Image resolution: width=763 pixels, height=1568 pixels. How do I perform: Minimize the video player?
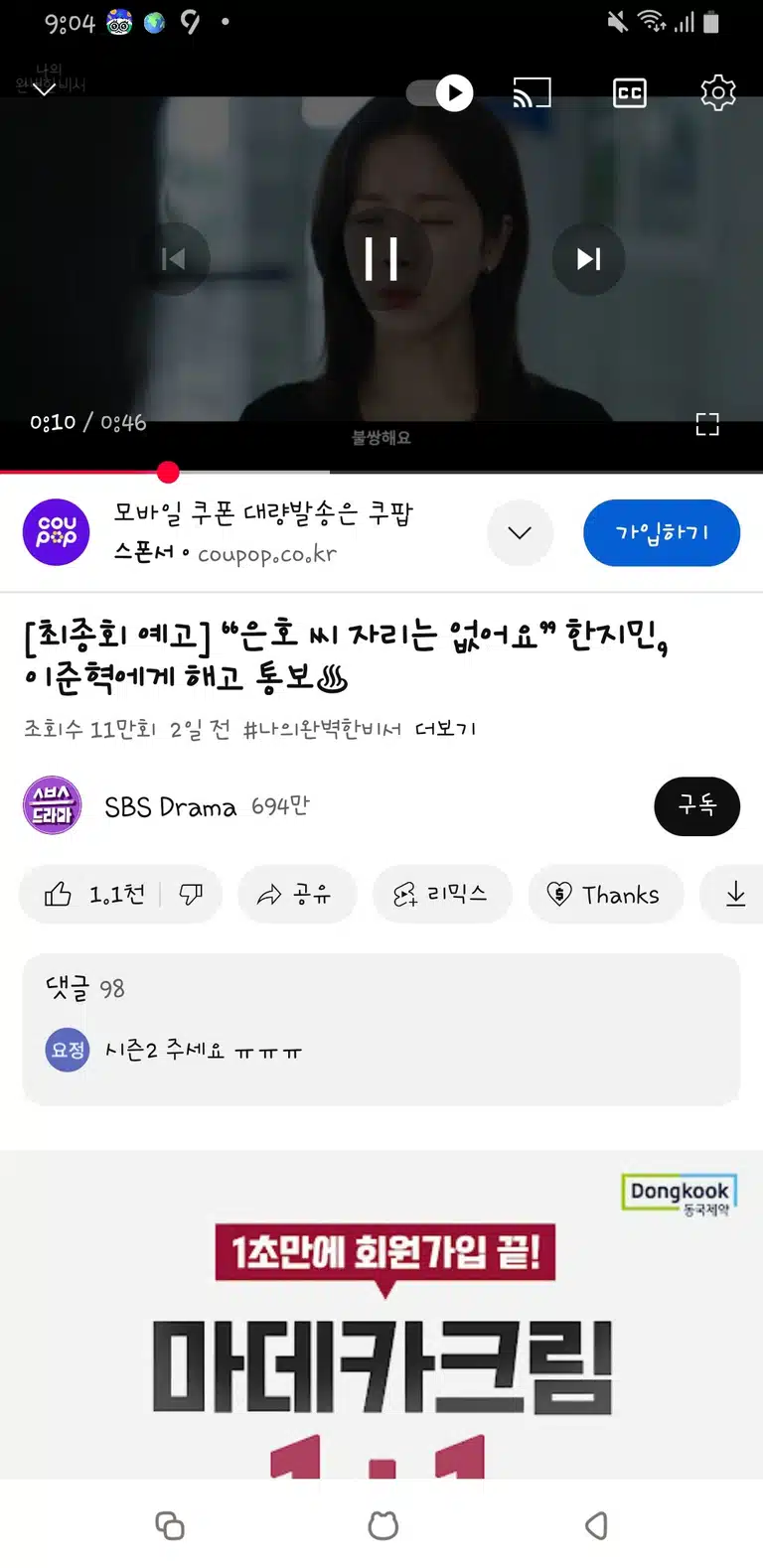[45, 88]
